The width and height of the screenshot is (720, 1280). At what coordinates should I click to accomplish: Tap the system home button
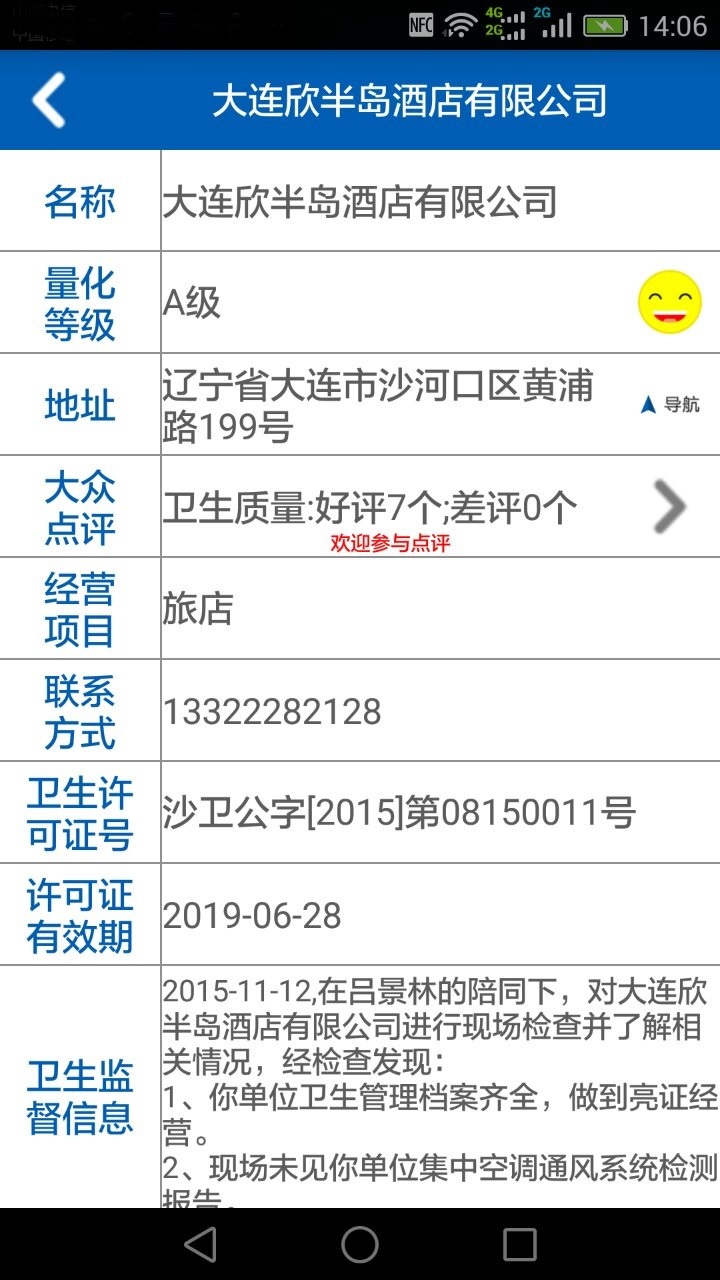tap(360, 1244)
